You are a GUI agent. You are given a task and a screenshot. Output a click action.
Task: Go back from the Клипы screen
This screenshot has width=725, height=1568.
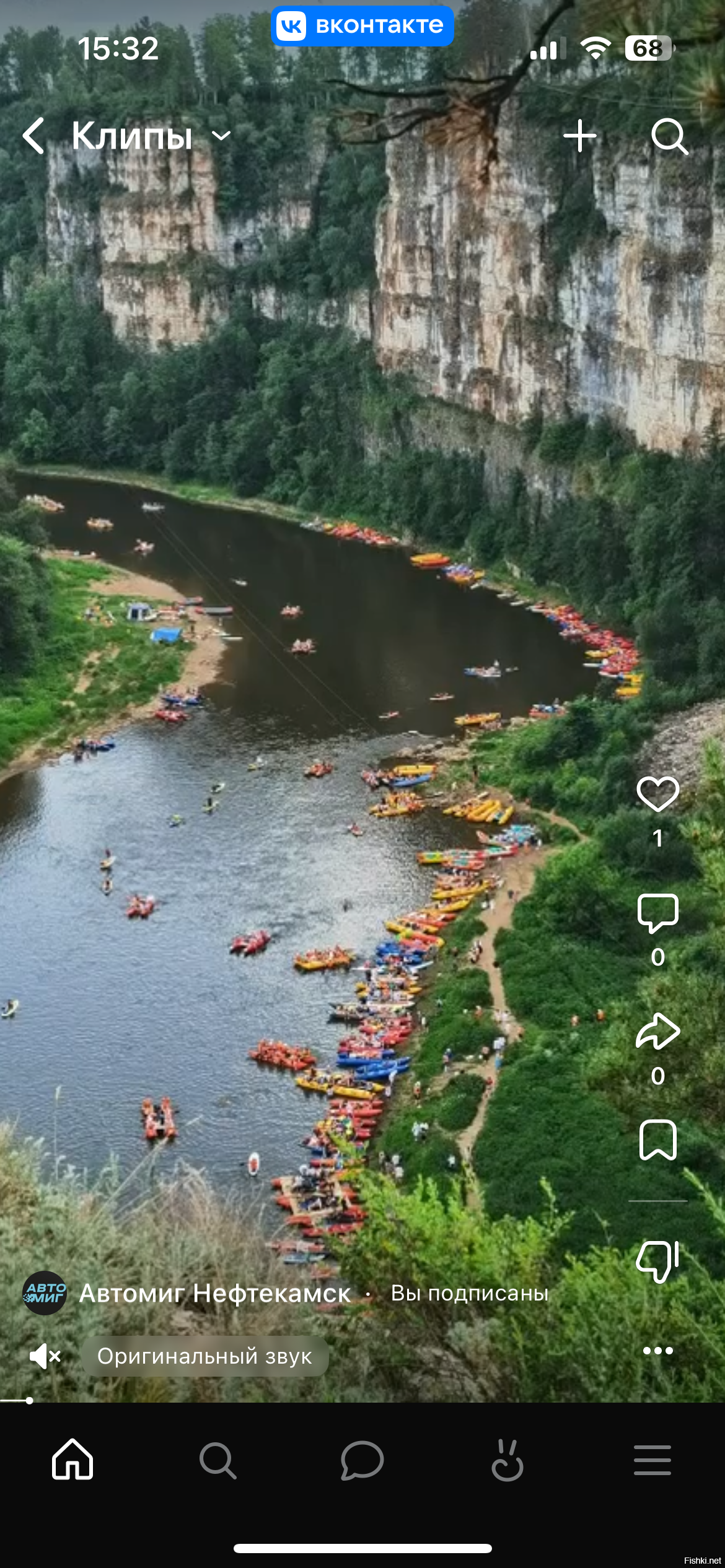[34, 136]
